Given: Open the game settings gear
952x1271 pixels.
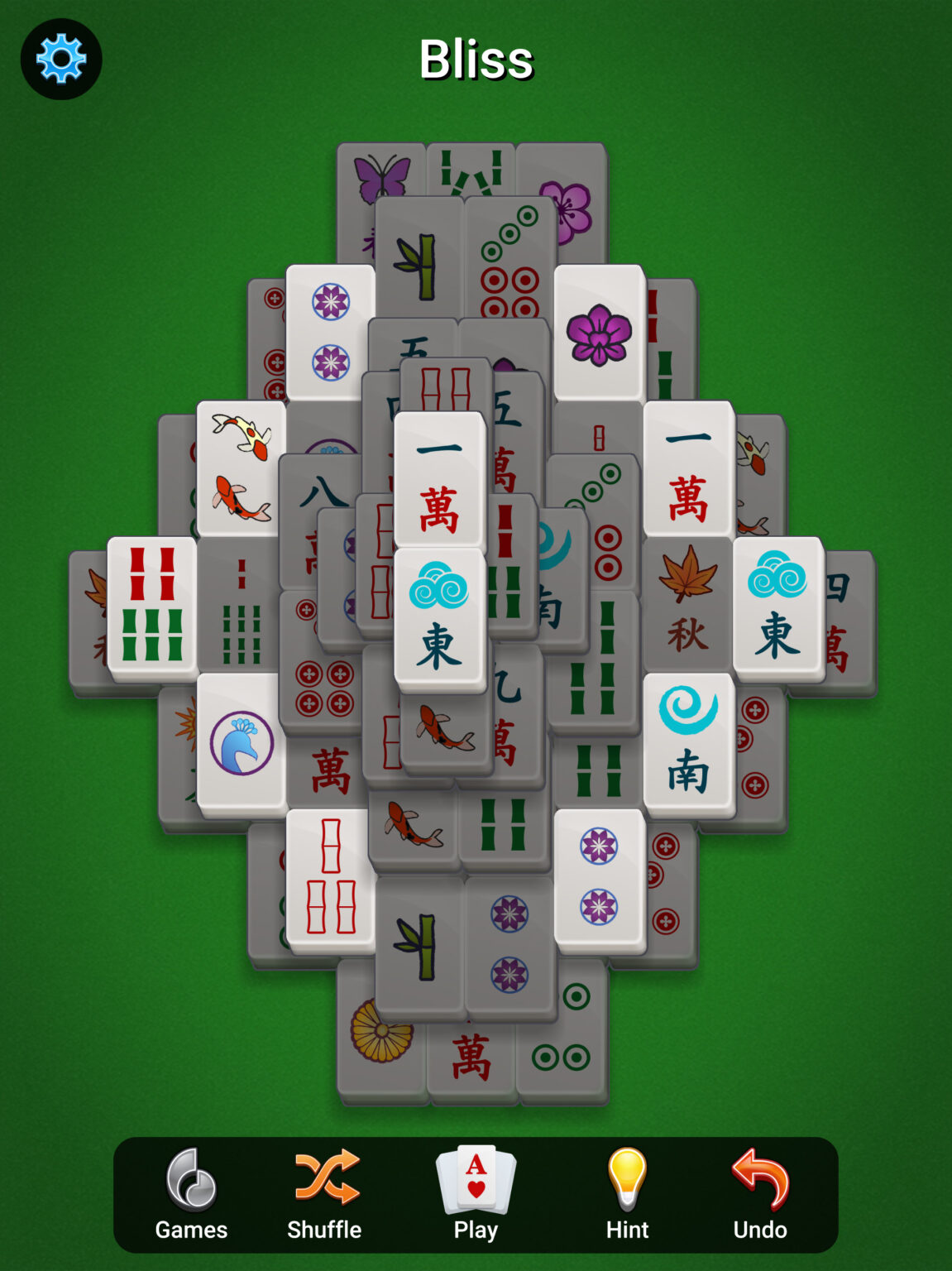Looking at the screenshot, I should (60, 59).
